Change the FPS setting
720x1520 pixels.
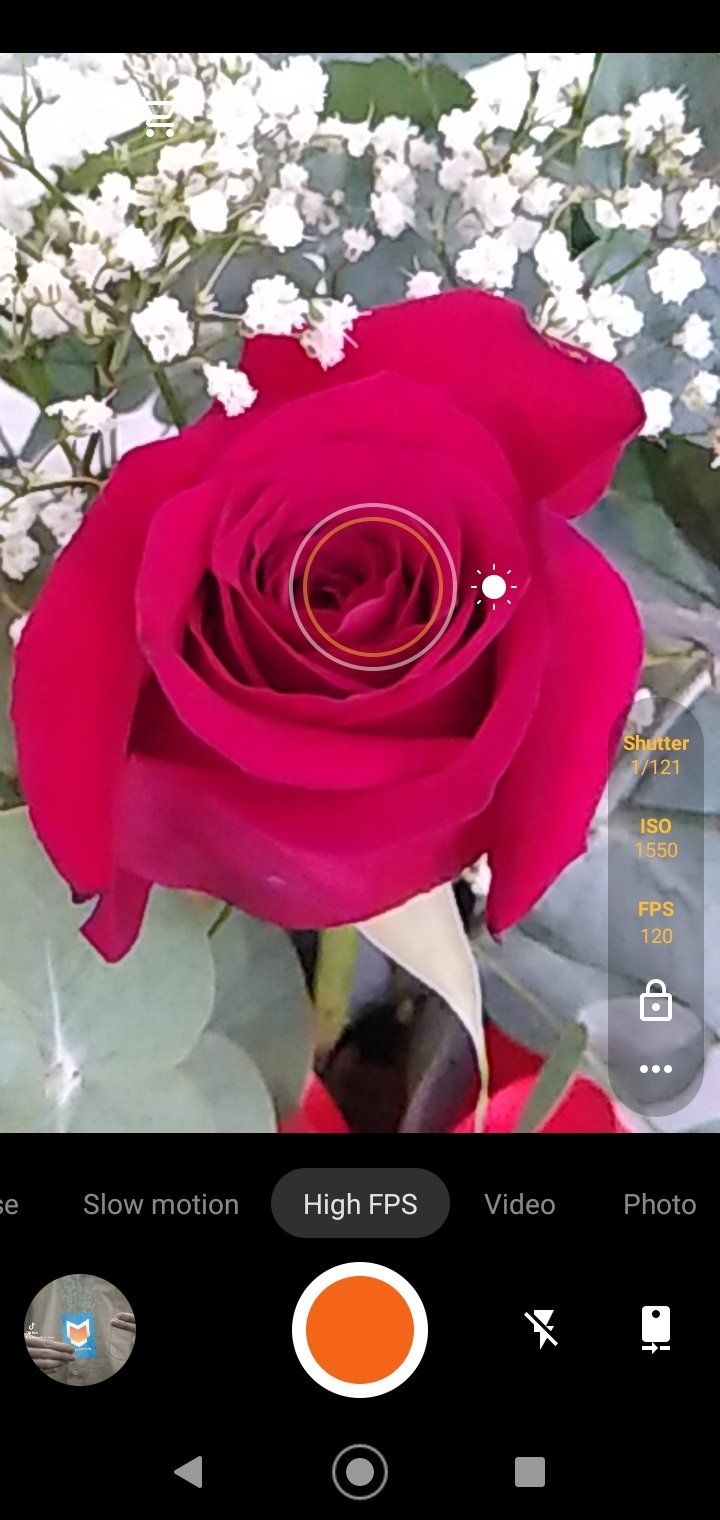tap(656, 922)
